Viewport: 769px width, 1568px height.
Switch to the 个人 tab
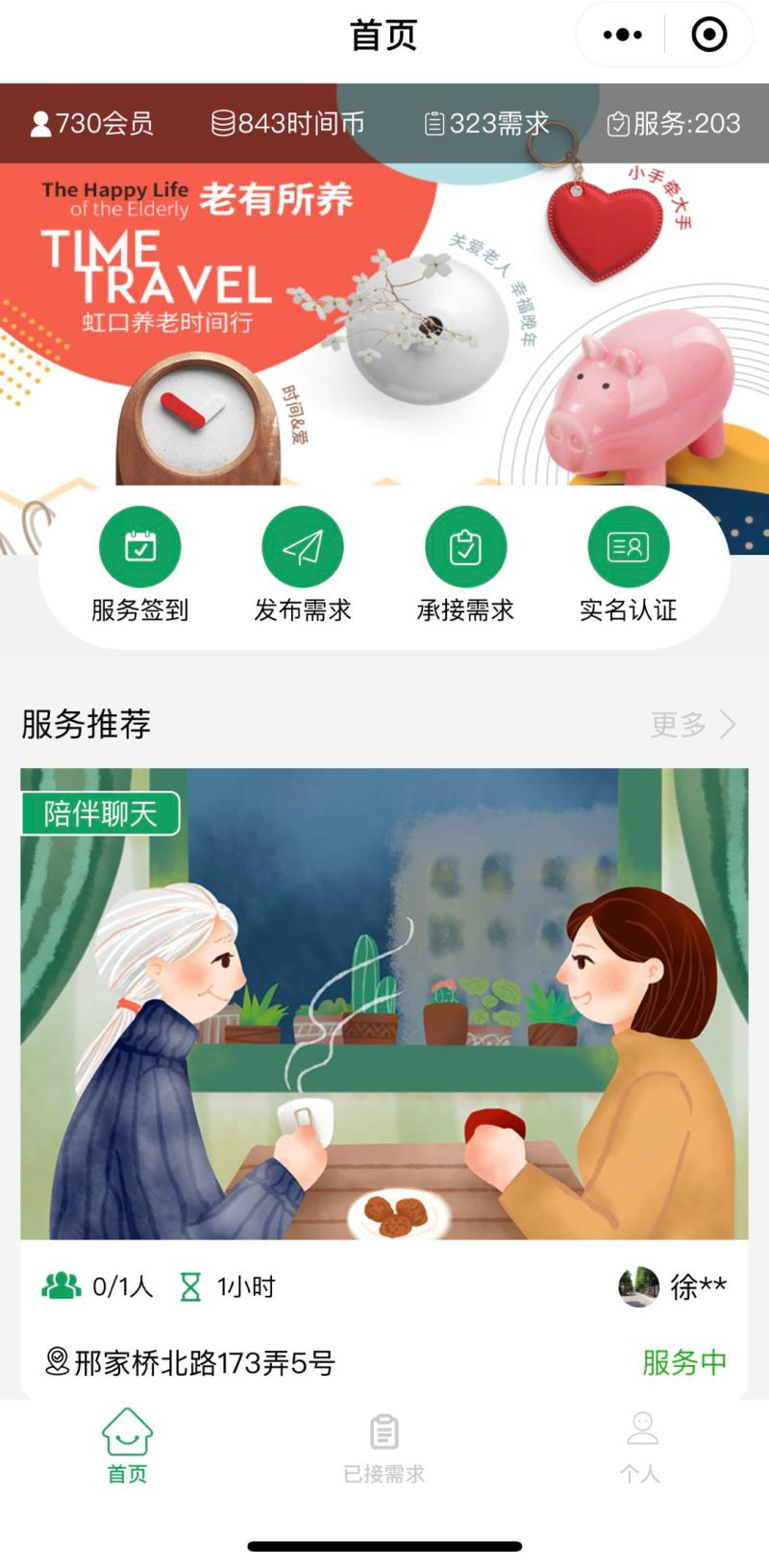641,1446
